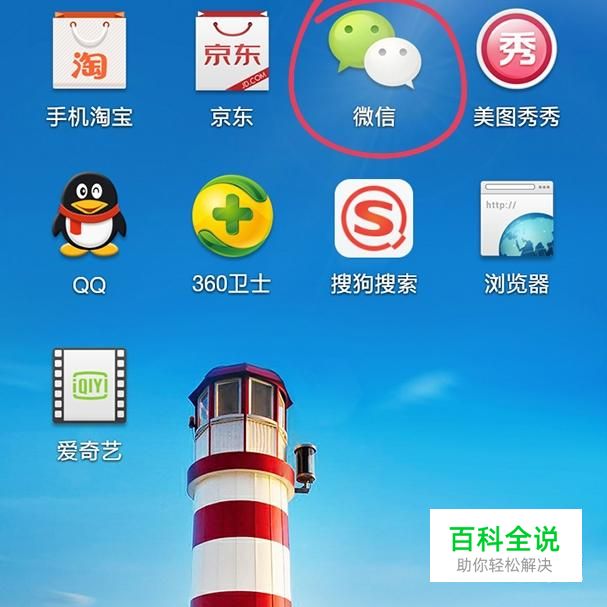Start the 美图秀秀 photo editor
Image resolution: width=607 pixels, height=607 pixels.
pyautogui.click(x=516, y=50)
